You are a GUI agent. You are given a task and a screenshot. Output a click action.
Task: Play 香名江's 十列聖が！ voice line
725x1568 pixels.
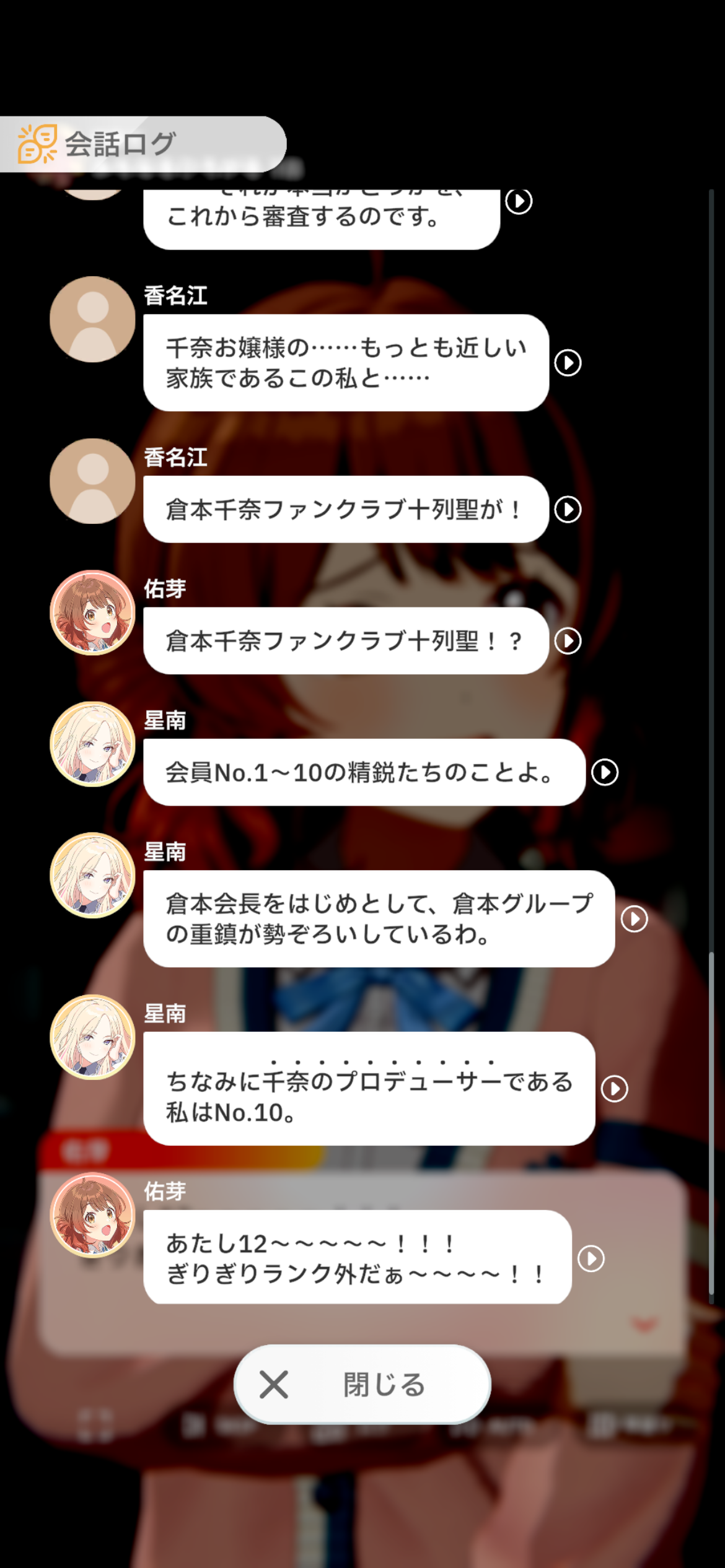[x=568, y=510]
